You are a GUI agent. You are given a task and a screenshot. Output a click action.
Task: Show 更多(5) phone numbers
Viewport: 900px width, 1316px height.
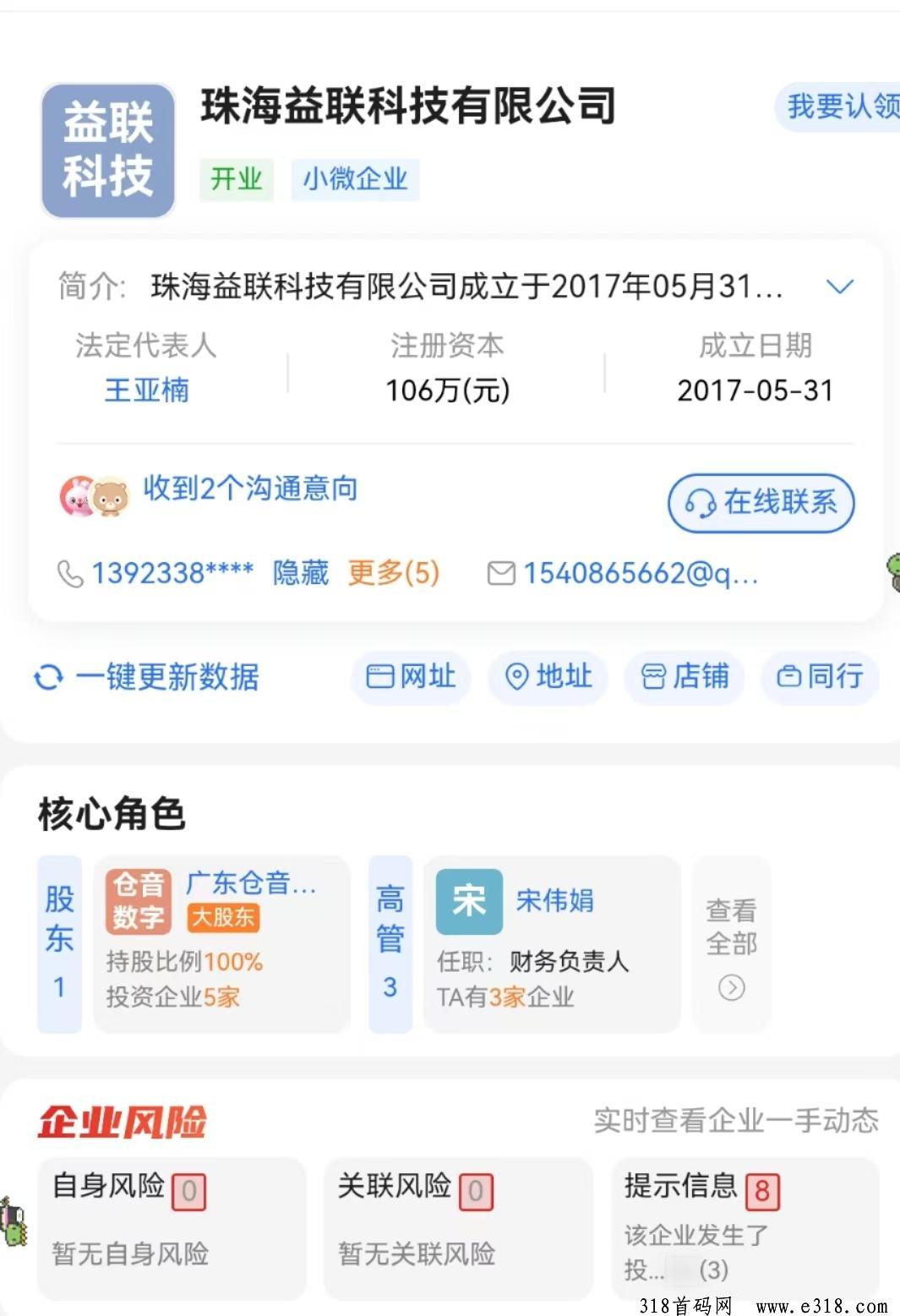pos(393,573)
